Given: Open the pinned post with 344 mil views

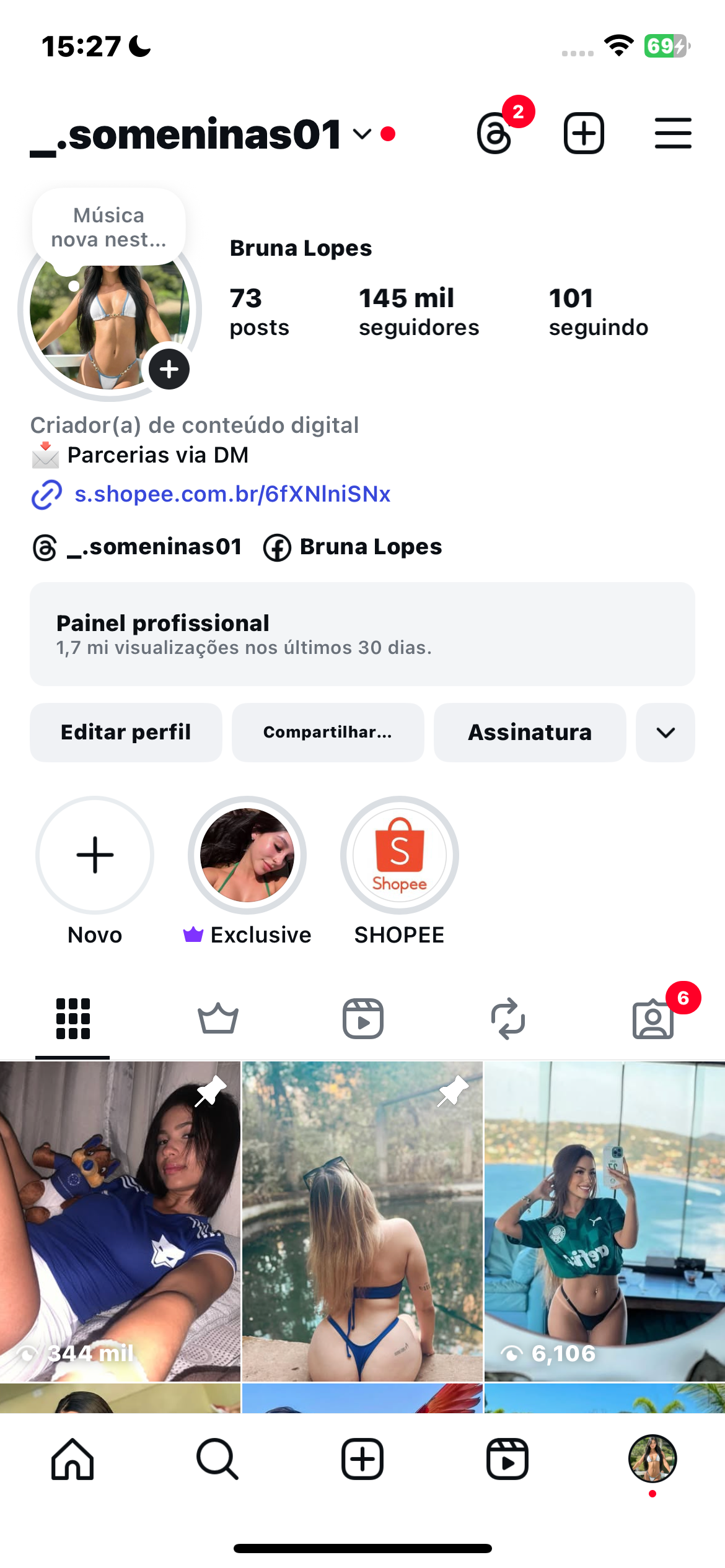Looking at the screenshot, I should (x=120, y=1220).
